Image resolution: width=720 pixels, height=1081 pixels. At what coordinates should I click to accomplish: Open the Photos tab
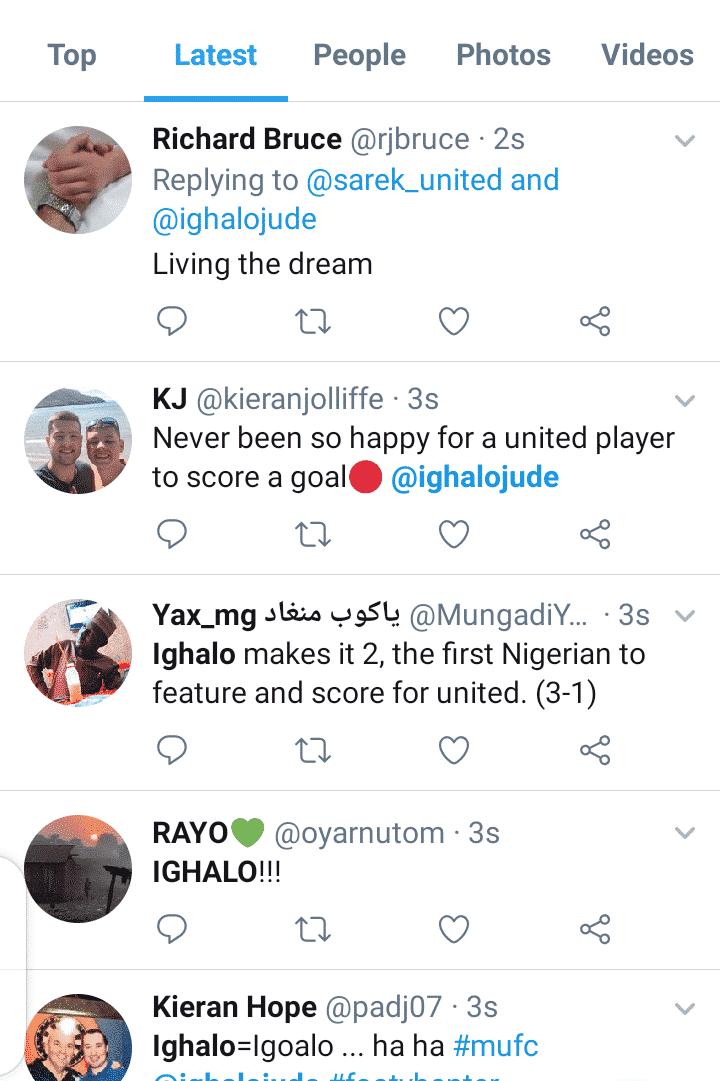tap(503, 55)
